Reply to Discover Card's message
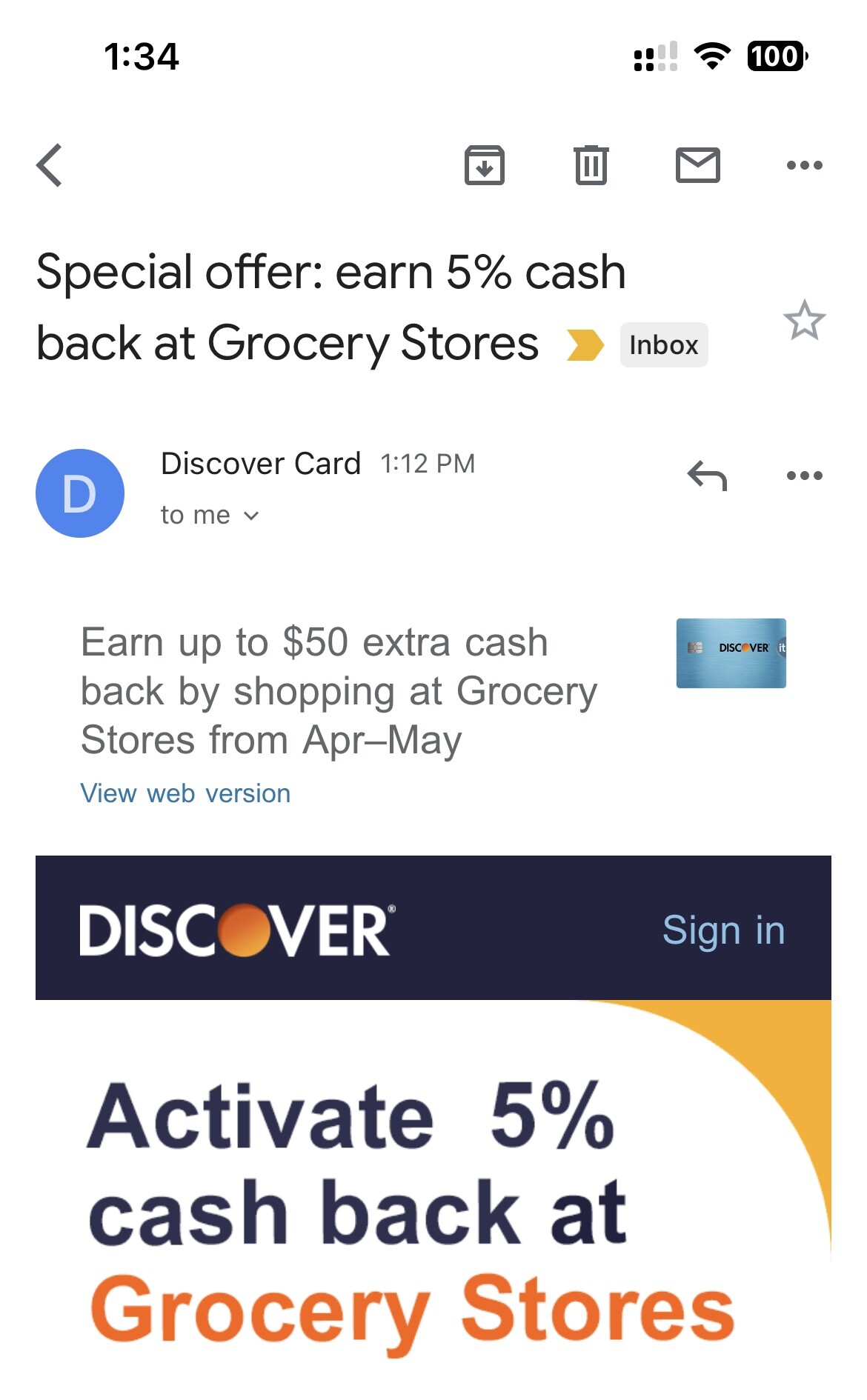The image size is (867, 1400). (x=707, y=476)
